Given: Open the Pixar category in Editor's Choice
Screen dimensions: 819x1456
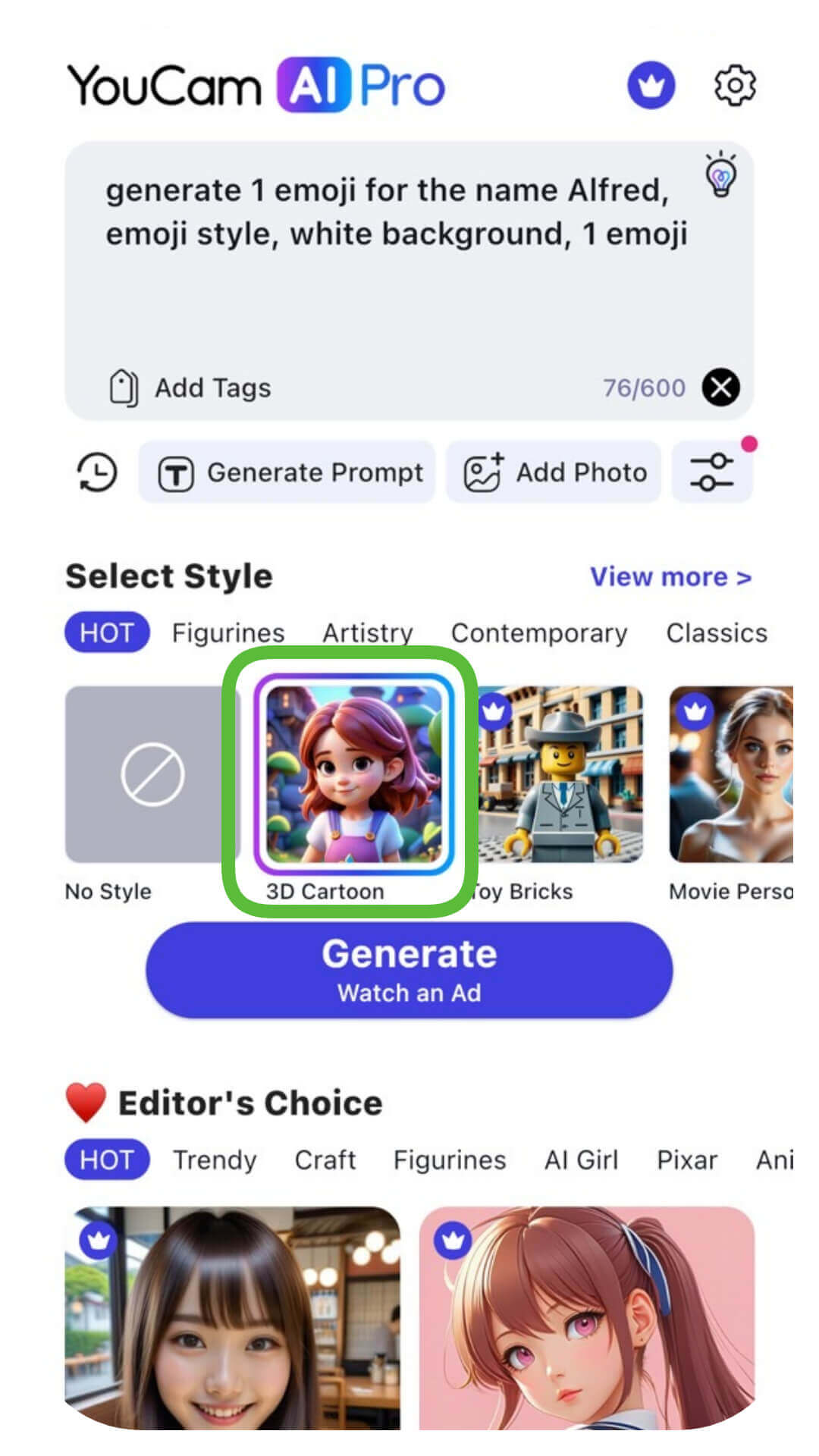Looking at the screenshot, I should 686,1160.
